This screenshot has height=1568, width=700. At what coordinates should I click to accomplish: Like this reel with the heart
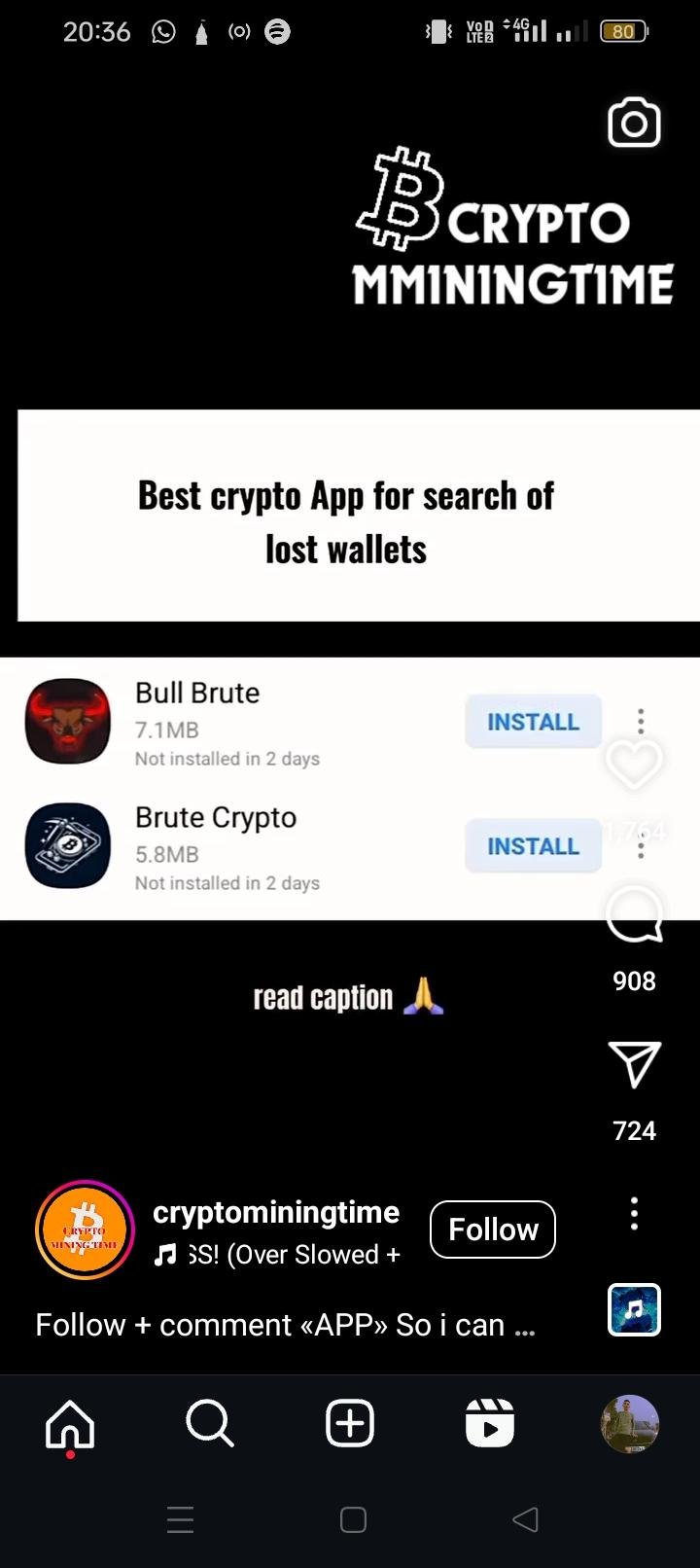tap(634, 764)
